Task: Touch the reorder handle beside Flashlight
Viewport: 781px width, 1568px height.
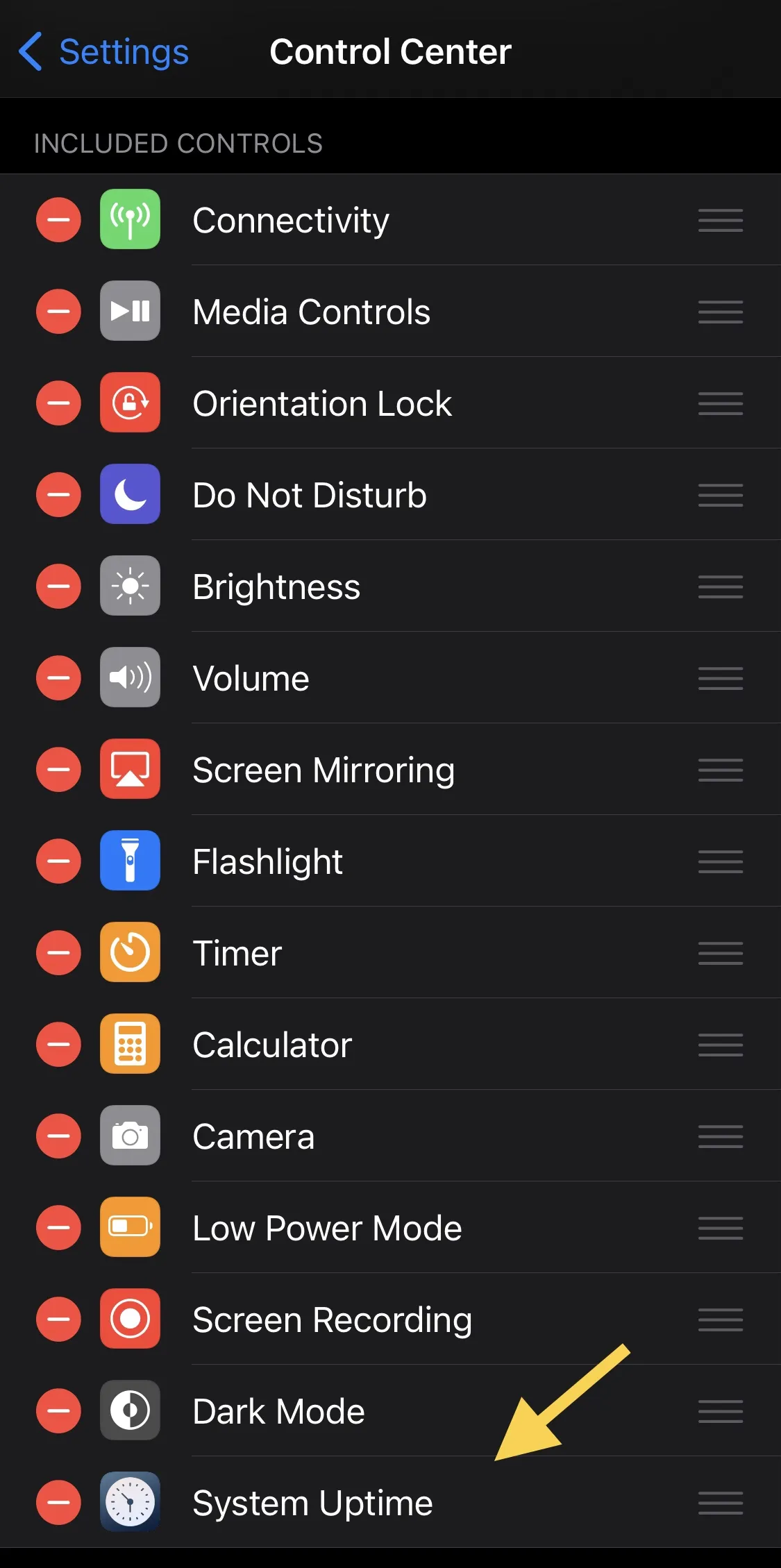Action: point(721,861)
